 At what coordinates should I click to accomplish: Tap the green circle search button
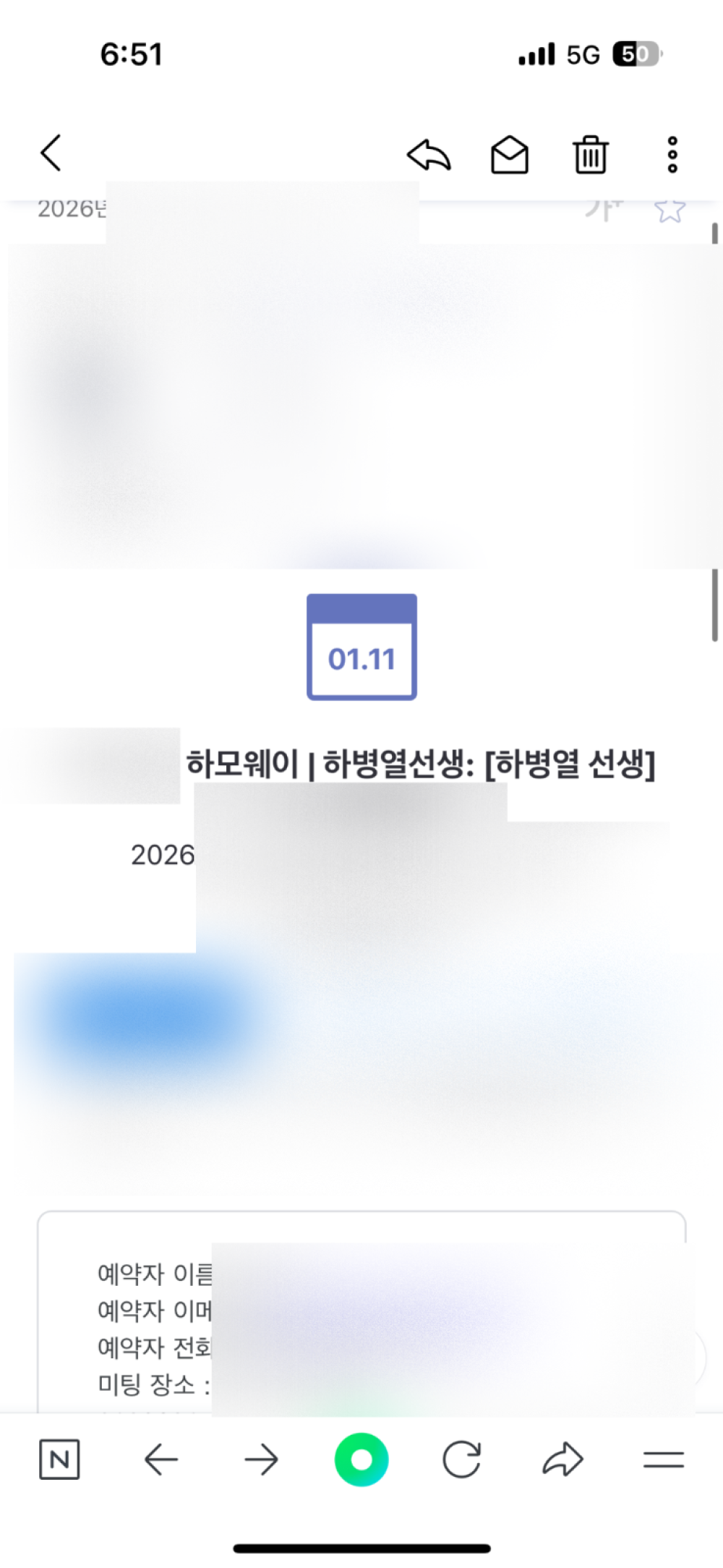pos(361,1460)
